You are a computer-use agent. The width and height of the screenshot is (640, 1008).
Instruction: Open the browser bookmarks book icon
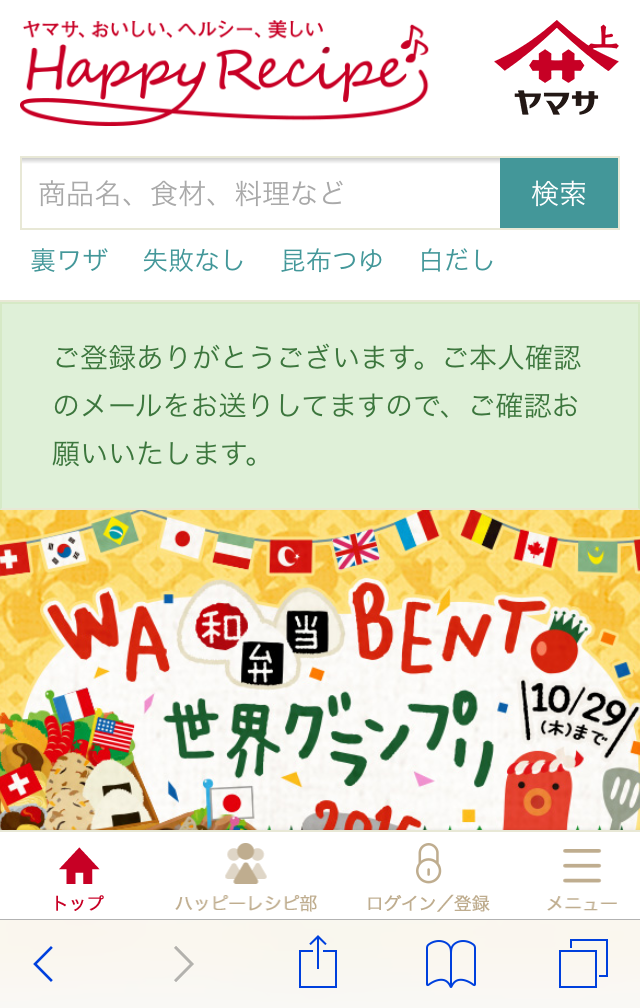click(x=450, y=964)
